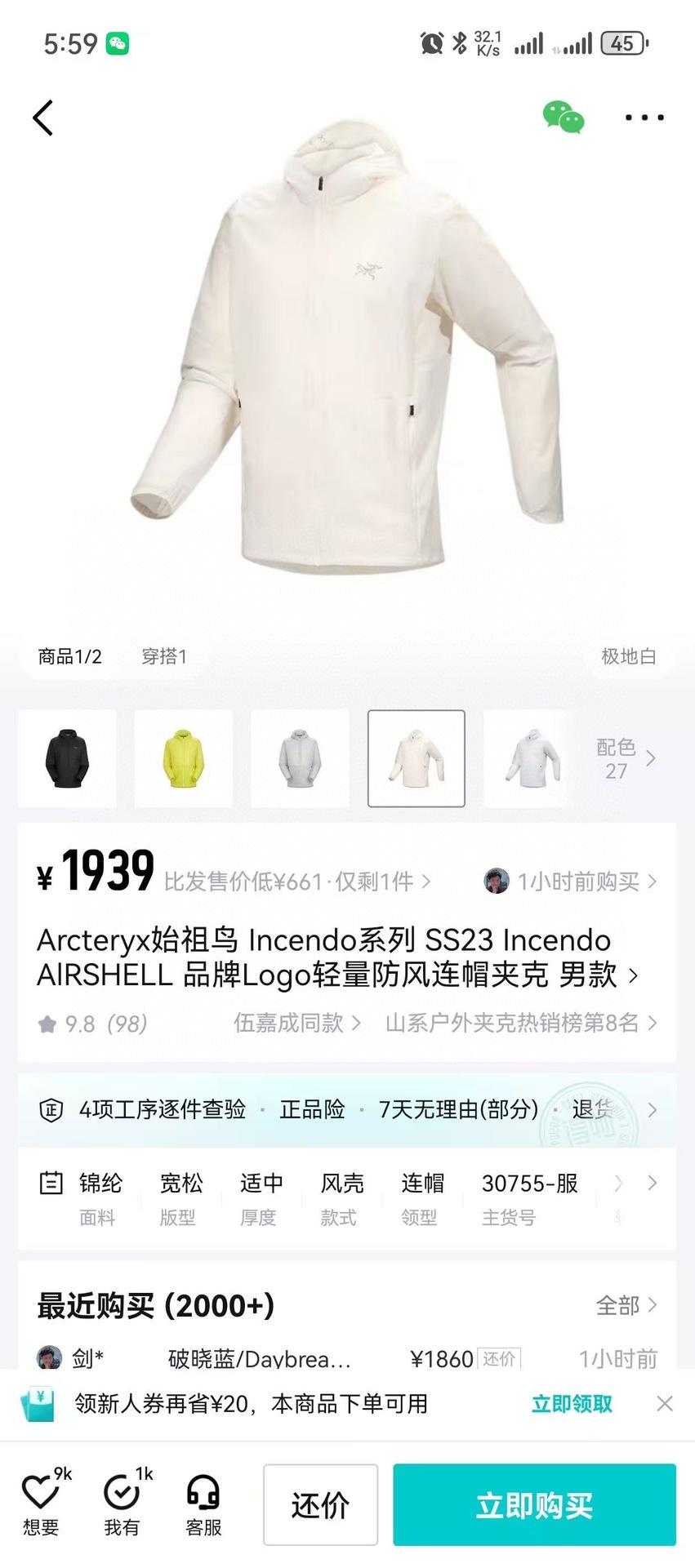Open 山系户外夹克热销榜第8名 ranking

[x=520, y=1023]
